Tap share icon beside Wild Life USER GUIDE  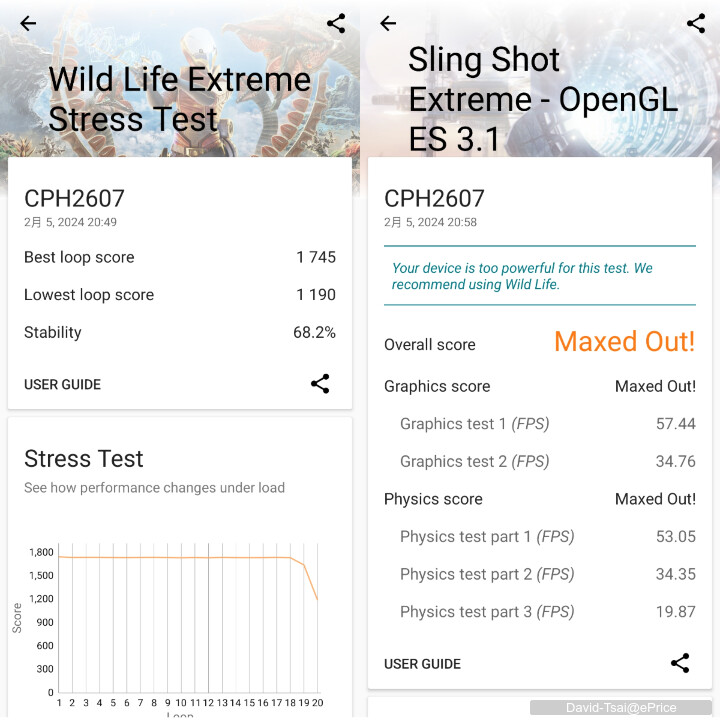(x=320, y=383)
